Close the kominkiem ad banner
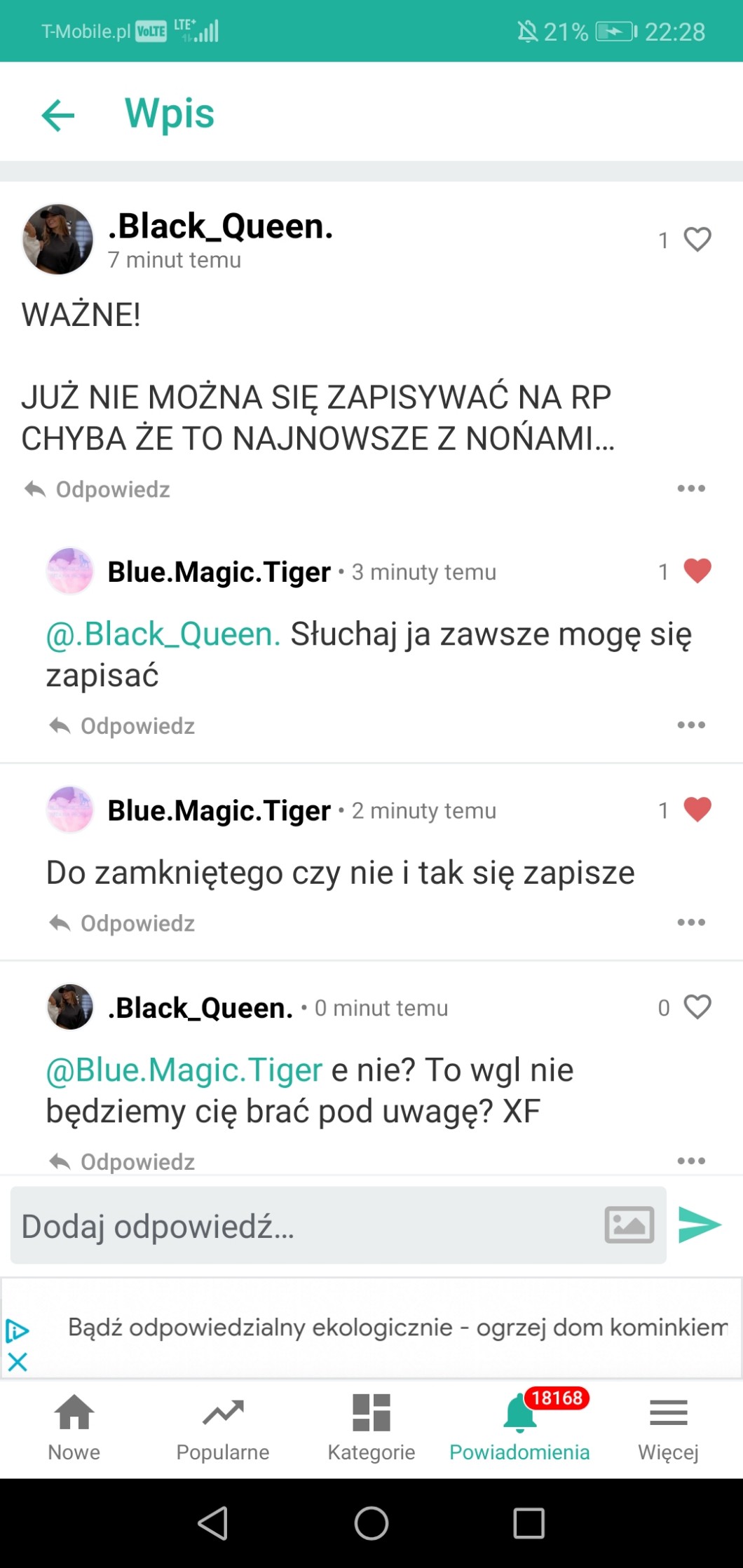This screenshot has width=743, height=1568. (x=18, y=1362)
